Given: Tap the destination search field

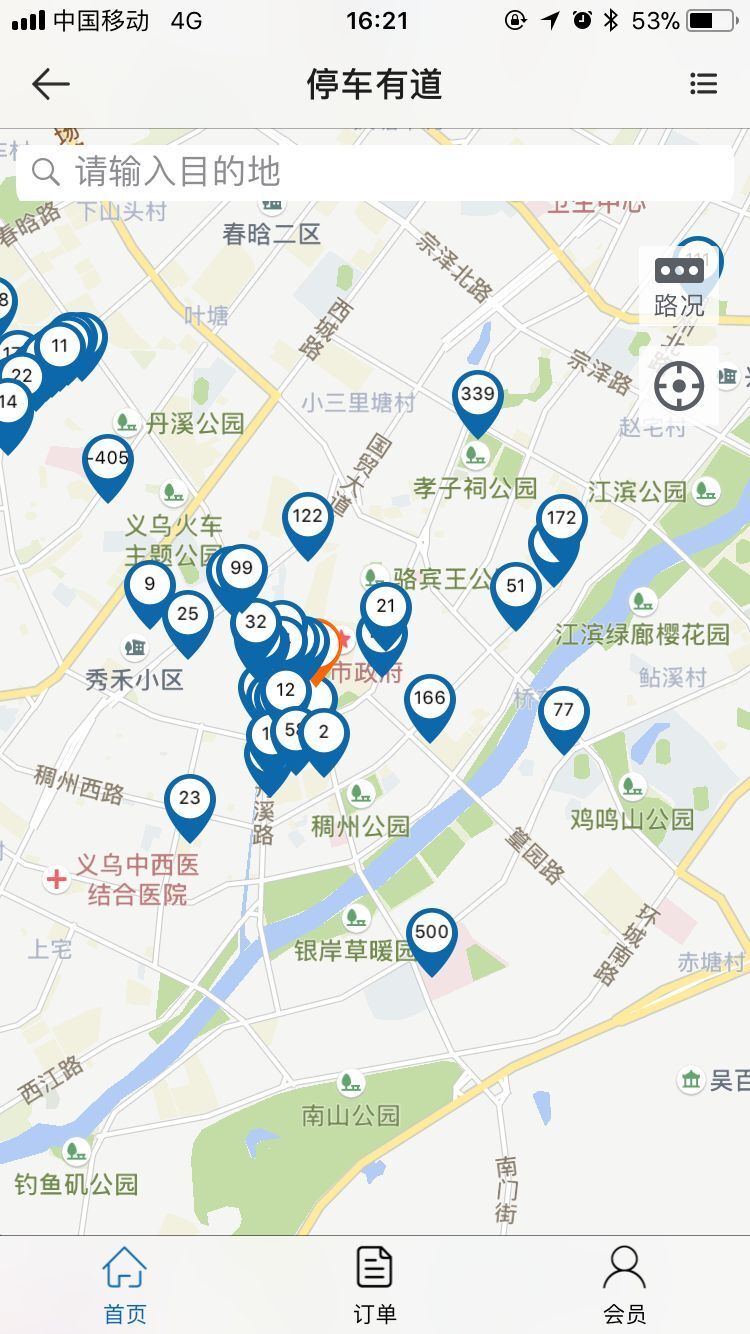Looking at the screenshot, I should click(x=375, y=172).
